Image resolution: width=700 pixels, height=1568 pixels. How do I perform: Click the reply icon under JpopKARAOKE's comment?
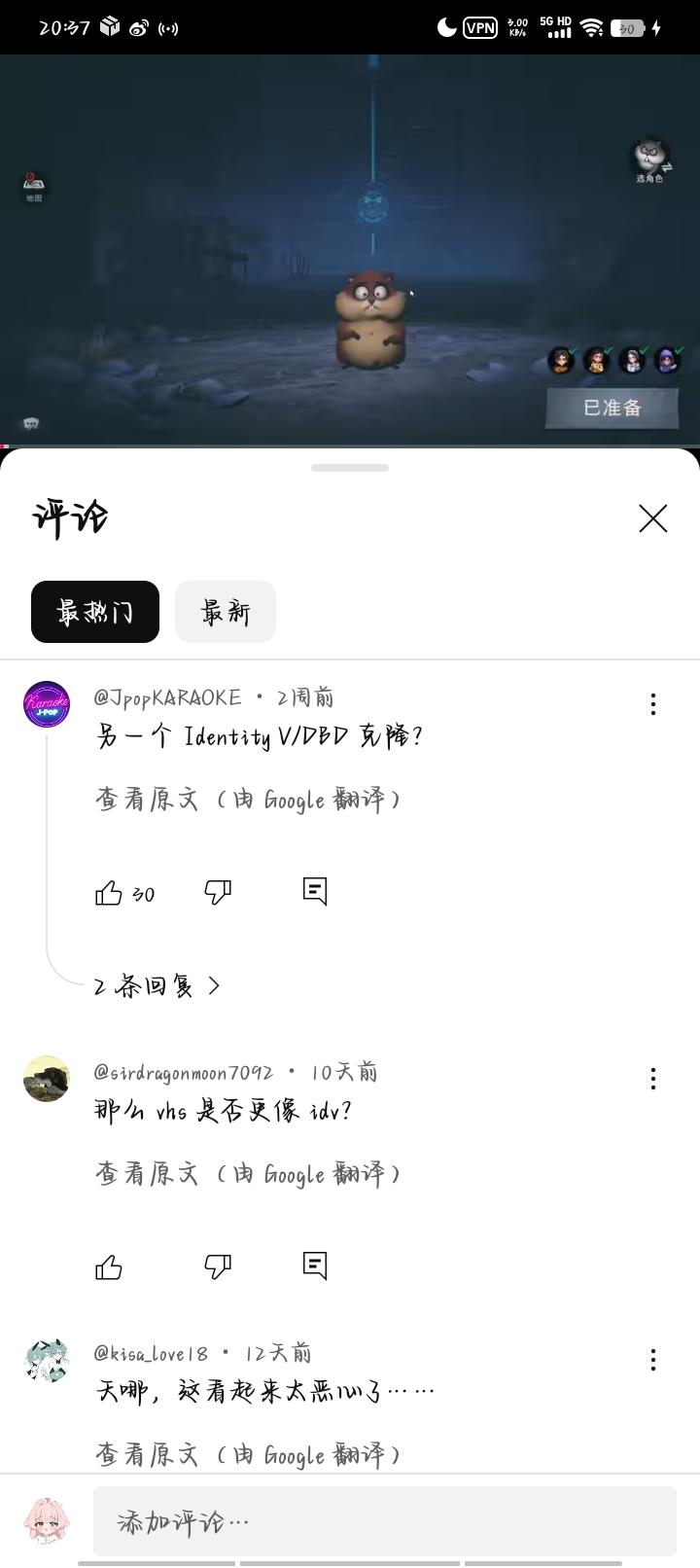(314, 890)
